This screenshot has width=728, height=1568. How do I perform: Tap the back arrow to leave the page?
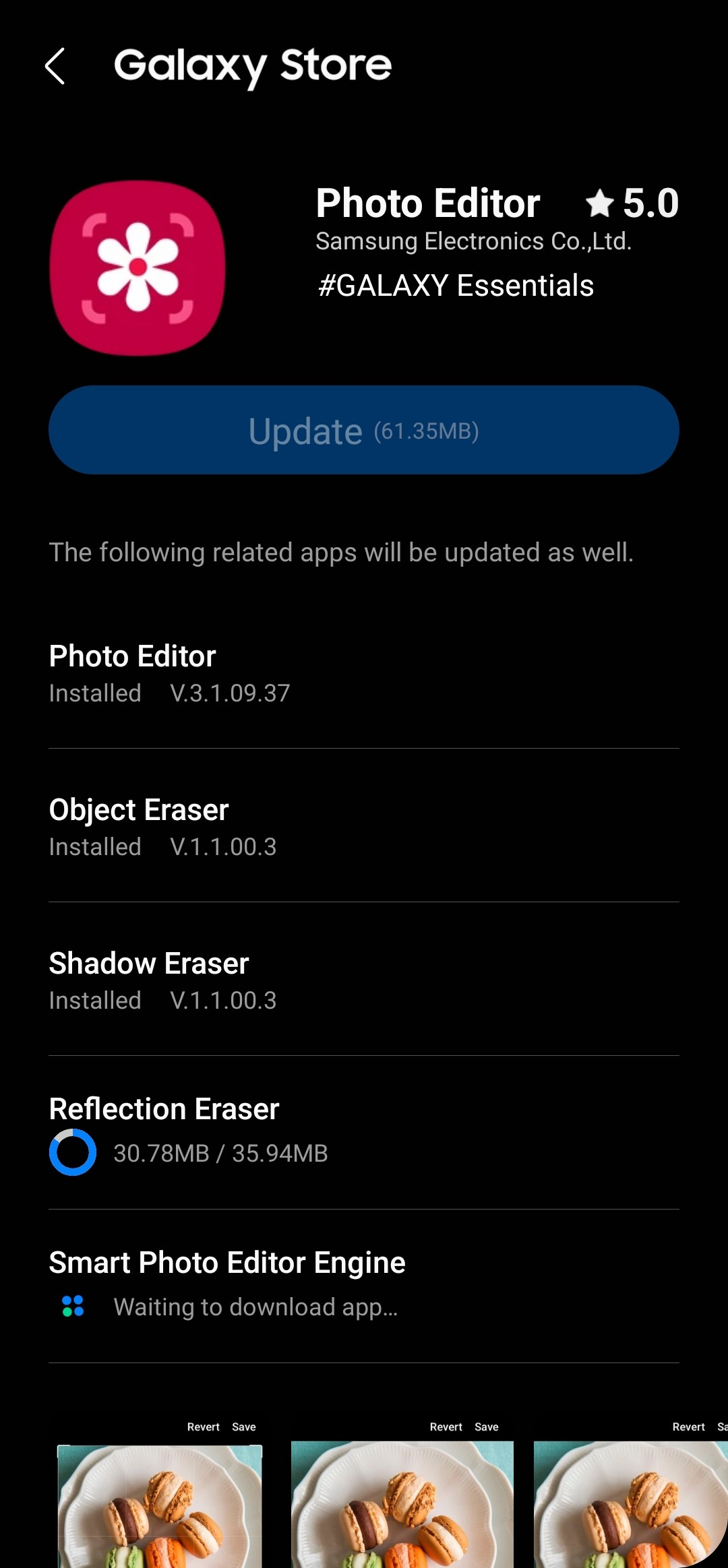tap(55, 66)
